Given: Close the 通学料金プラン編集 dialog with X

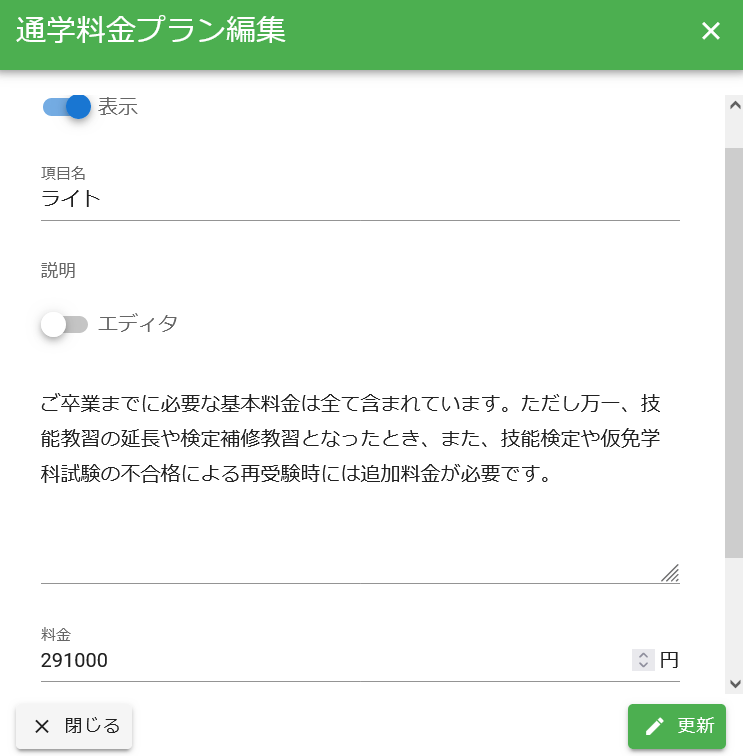Looking at the screenshot, I should [711, 31].
